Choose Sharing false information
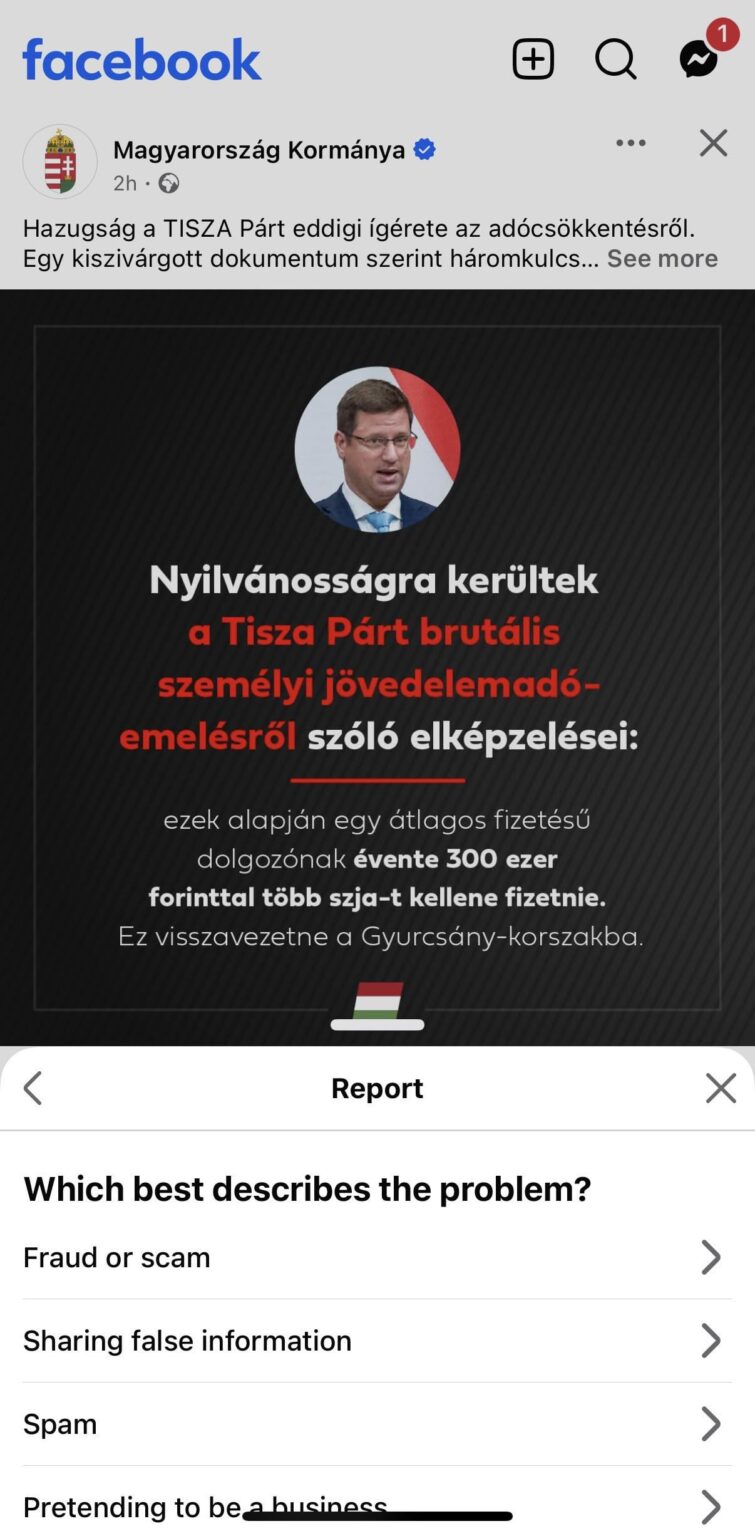This screenshot has height=1536, width=755. [377, 1341]
